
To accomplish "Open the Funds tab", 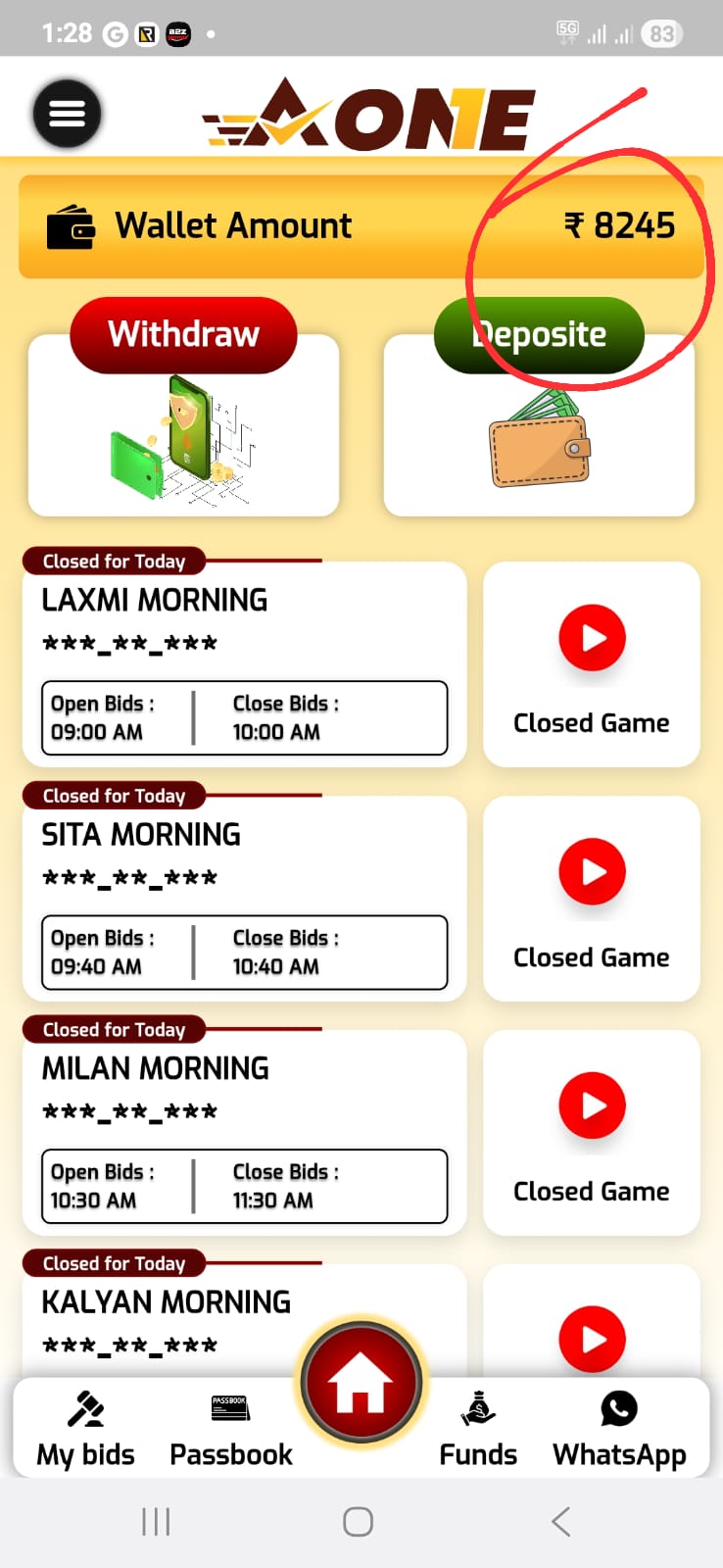I will pos(478,1429).
